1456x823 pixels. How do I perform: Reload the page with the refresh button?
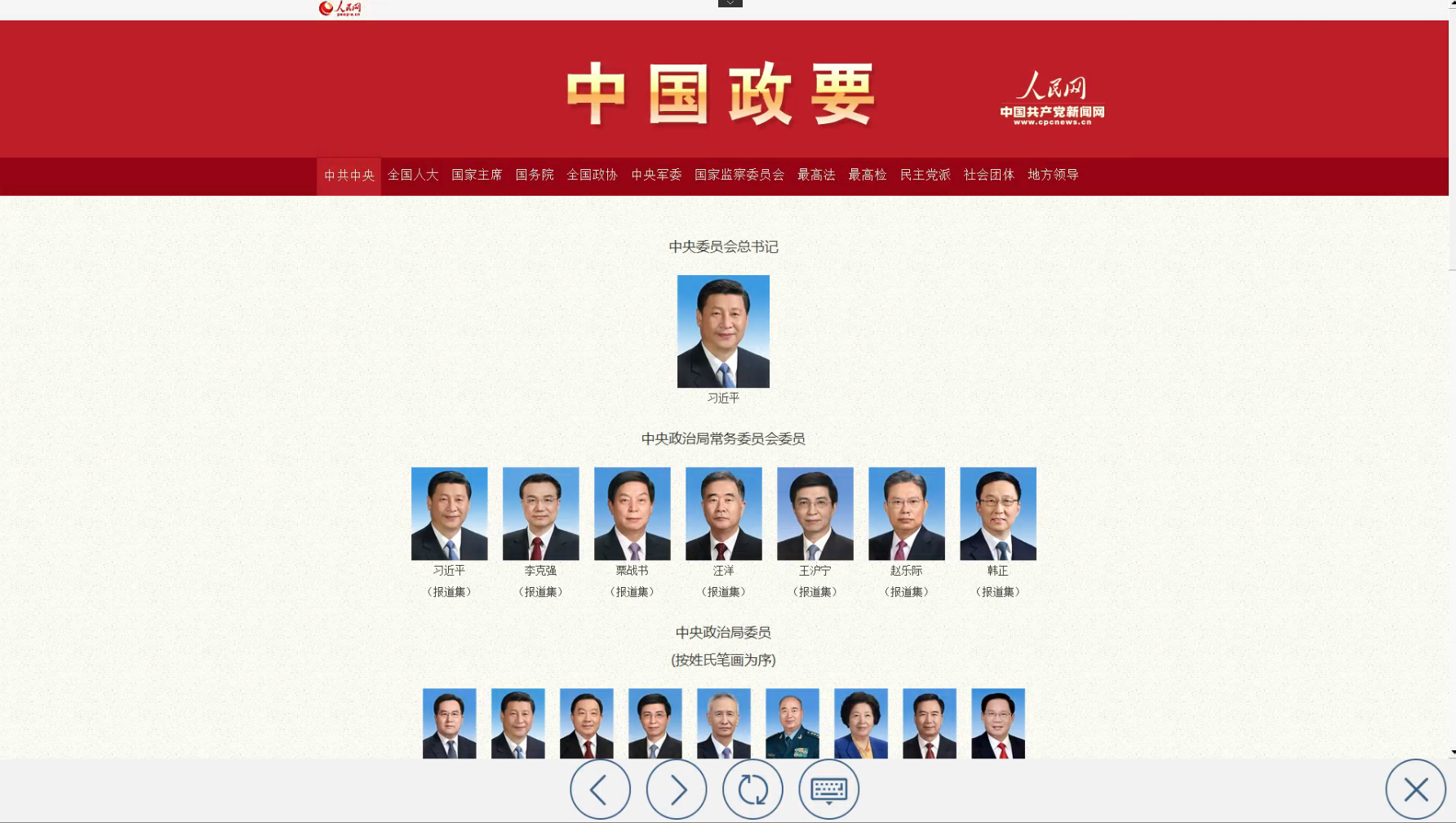pos(752,790)
